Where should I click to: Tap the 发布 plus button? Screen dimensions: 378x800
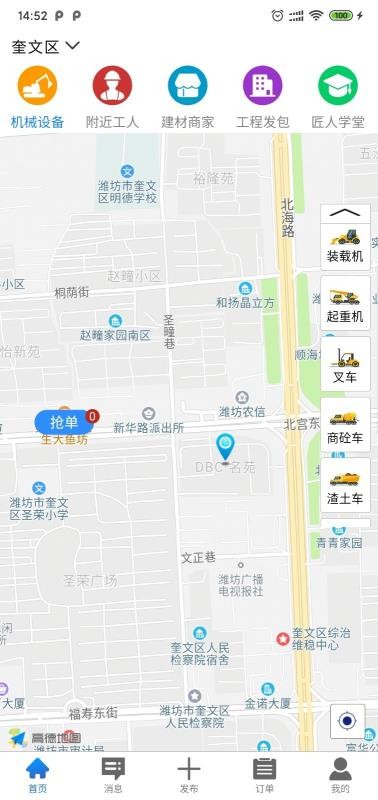pos(189,776)
